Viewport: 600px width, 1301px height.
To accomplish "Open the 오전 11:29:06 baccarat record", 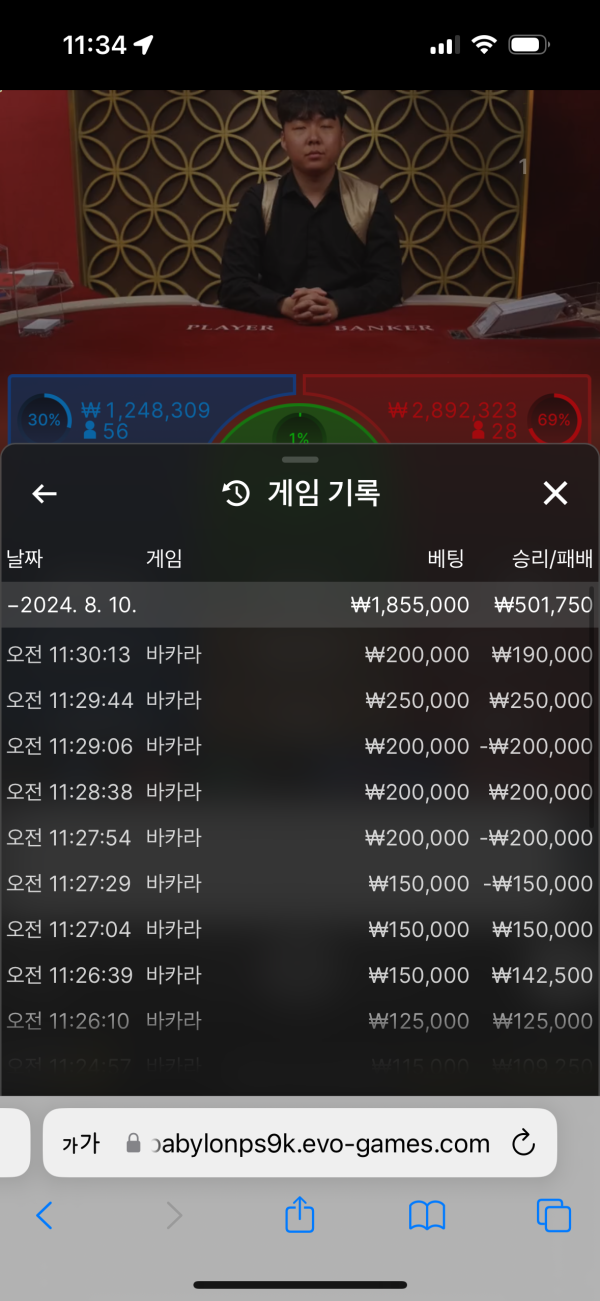I will click(298, 746).
